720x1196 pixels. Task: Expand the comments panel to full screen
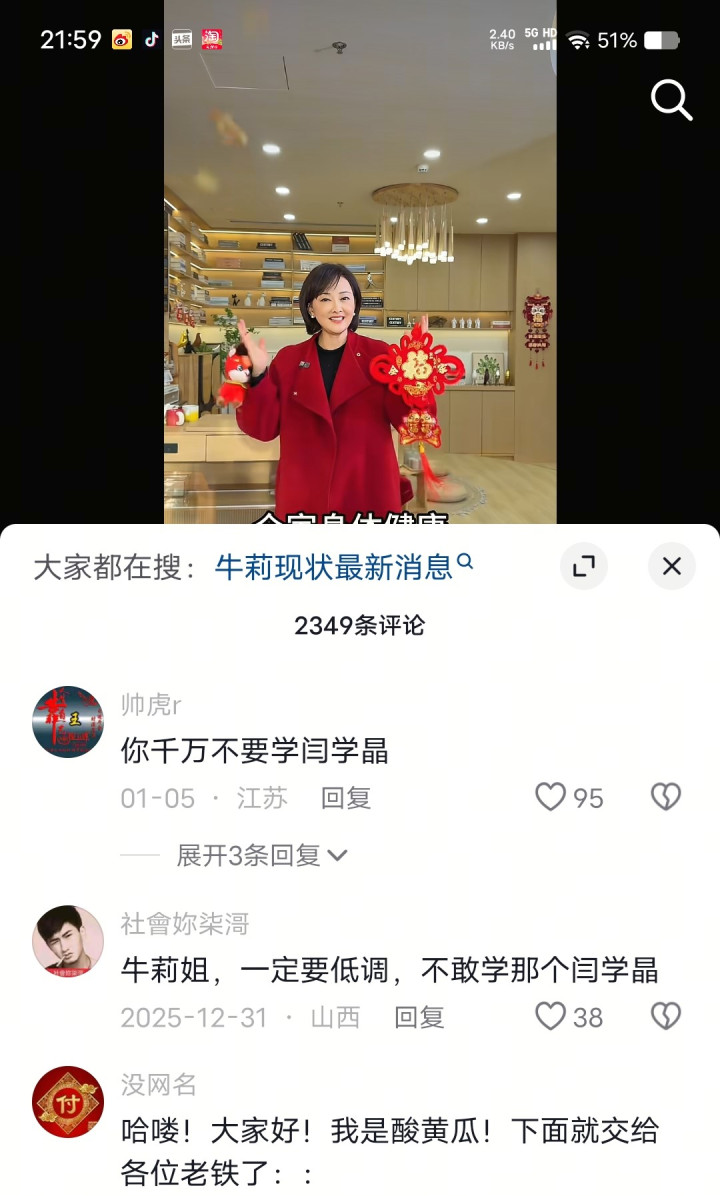[583, 567]
